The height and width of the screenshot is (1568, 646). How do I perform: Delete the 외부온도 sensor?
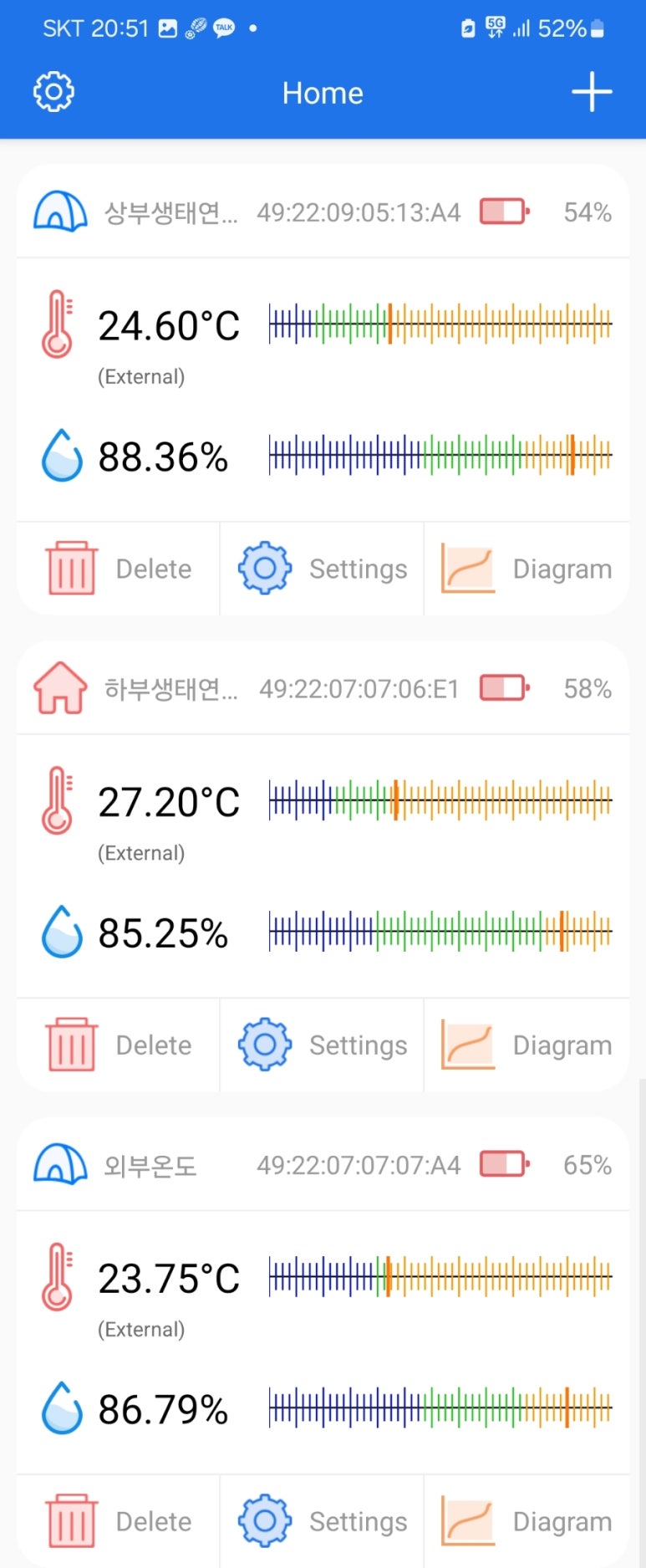(119, 1521)
